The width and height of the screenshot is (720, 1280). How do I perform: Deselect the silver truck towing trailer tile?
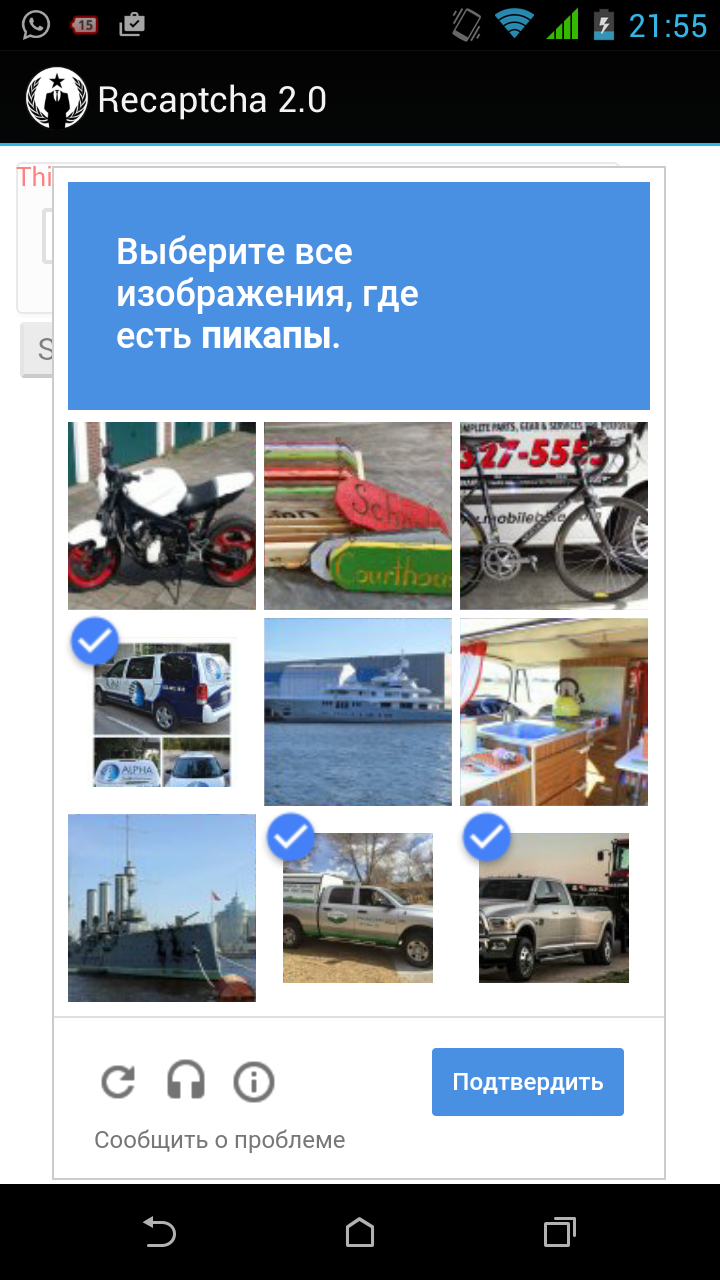(554, 908)
